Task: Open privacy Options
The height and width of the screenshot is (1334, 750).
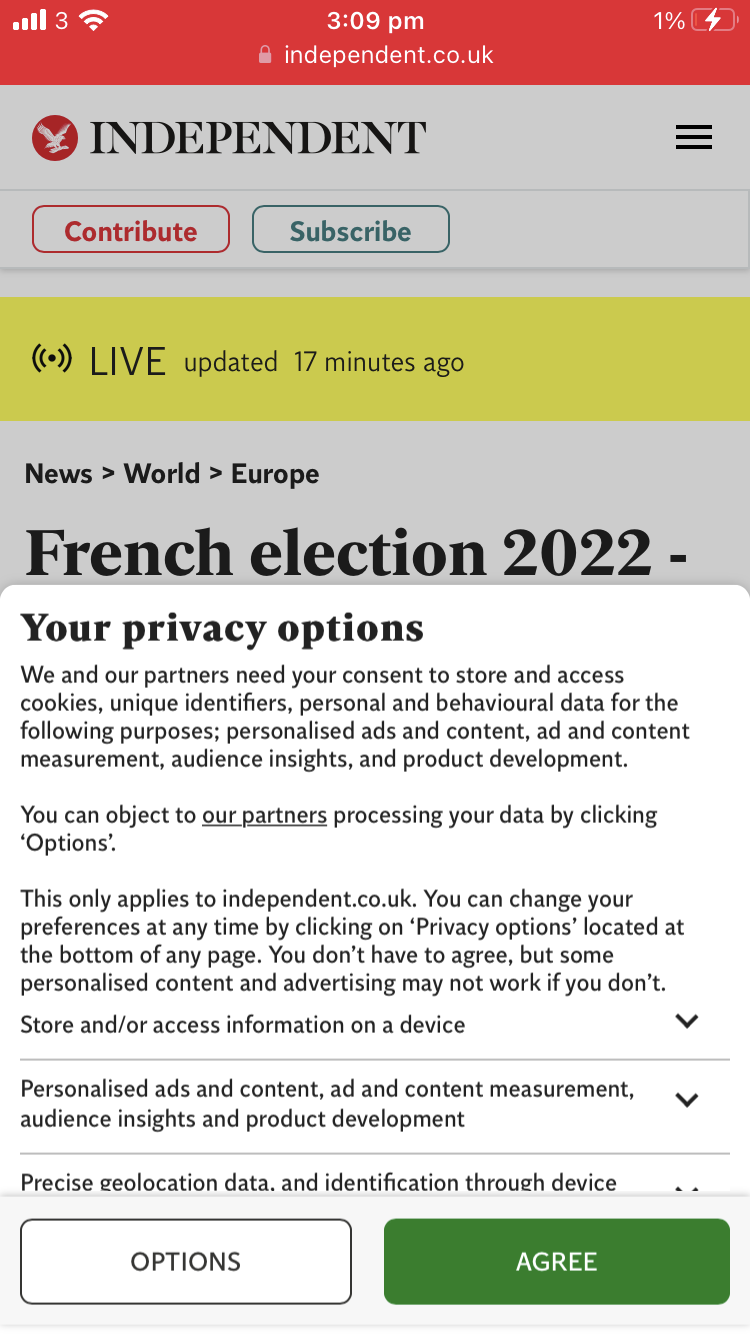Action: pos(186,1261)
